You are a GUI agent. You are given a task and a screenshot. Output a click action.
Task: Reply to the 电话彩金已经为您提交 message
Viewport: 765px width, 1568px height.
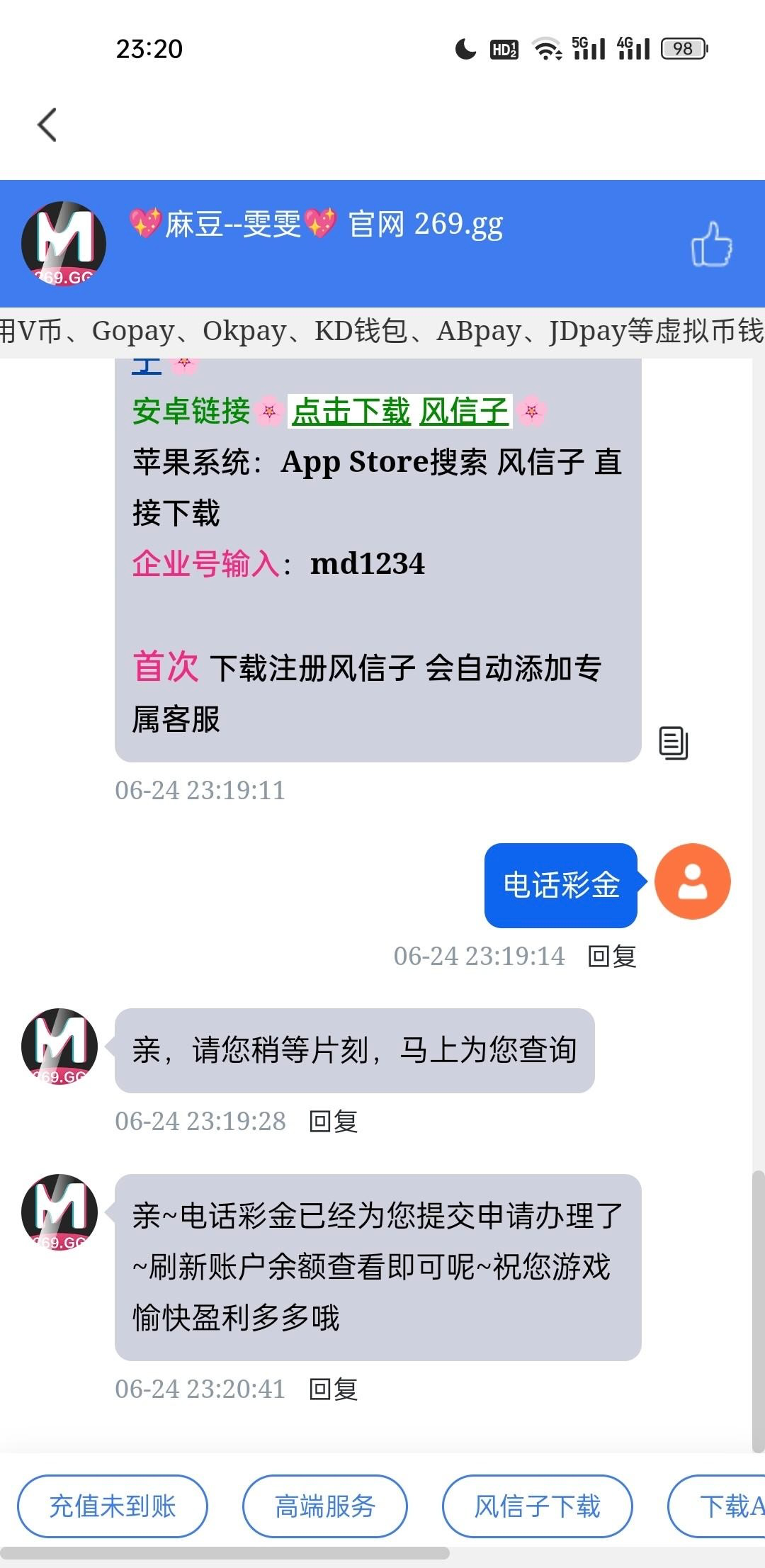334,1389
